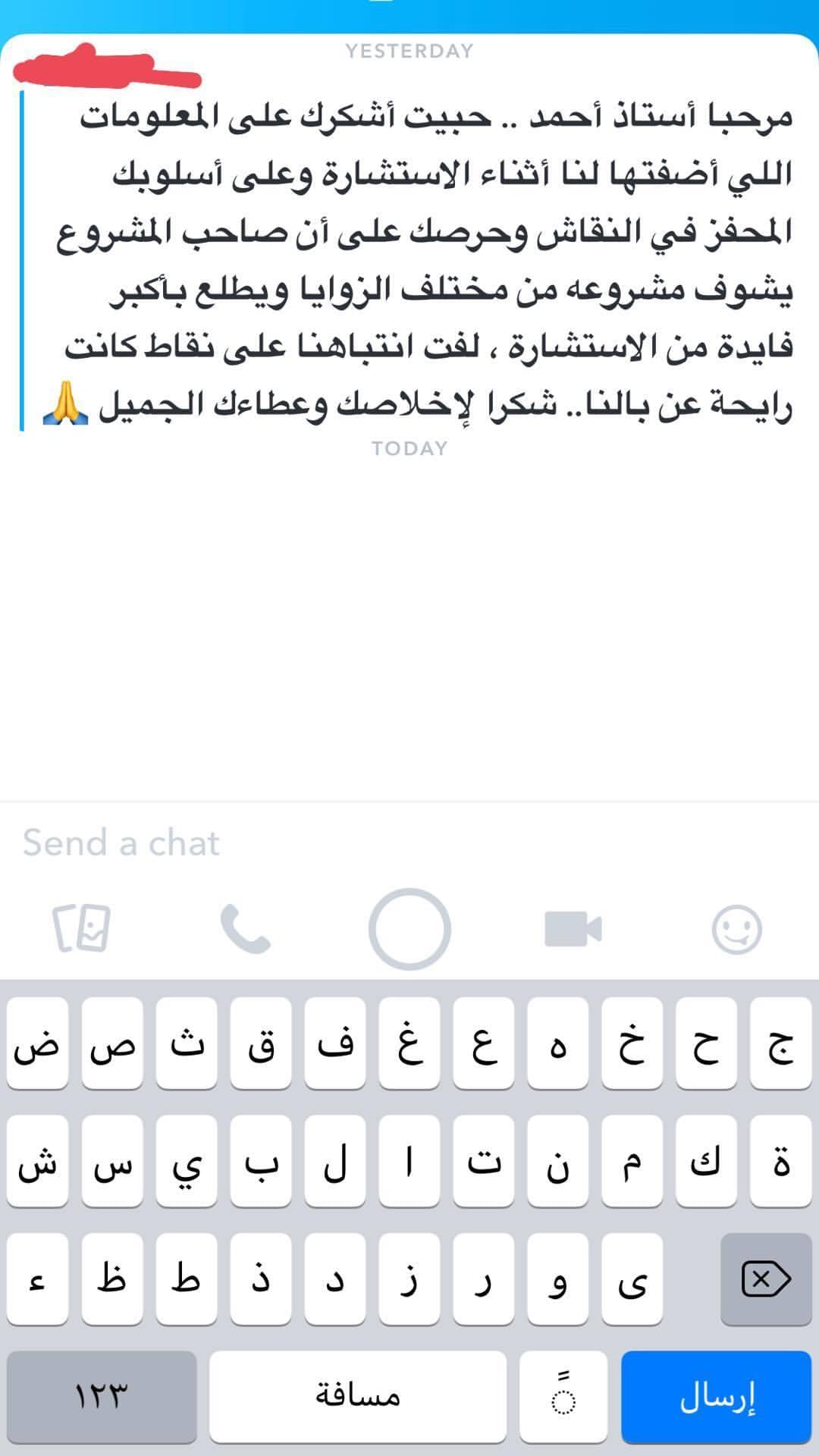Screen dimensions: 819x1456
Task: Tap the camera capture circle
Action: pos(409,929)
